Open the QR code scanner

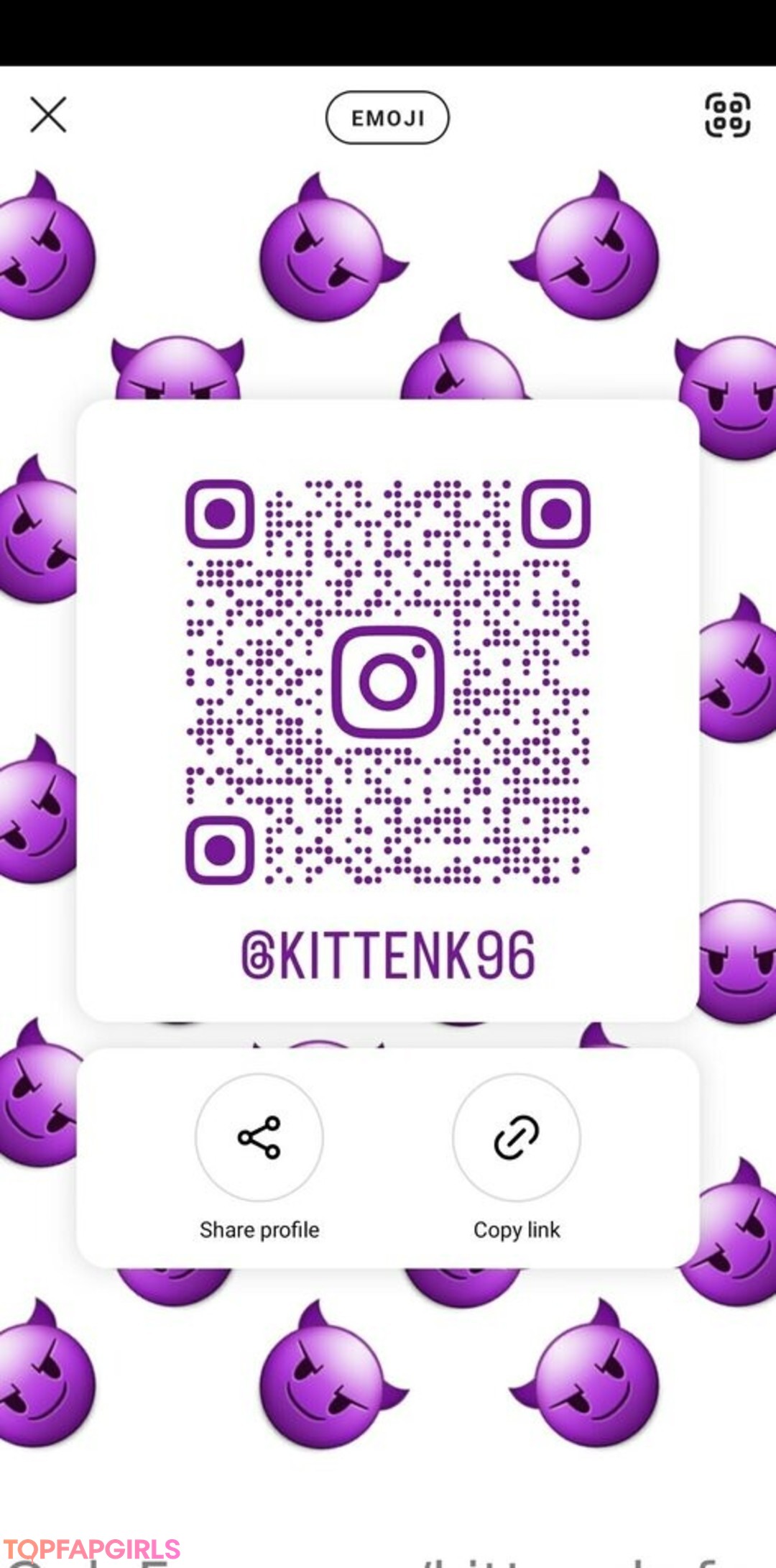727,115
